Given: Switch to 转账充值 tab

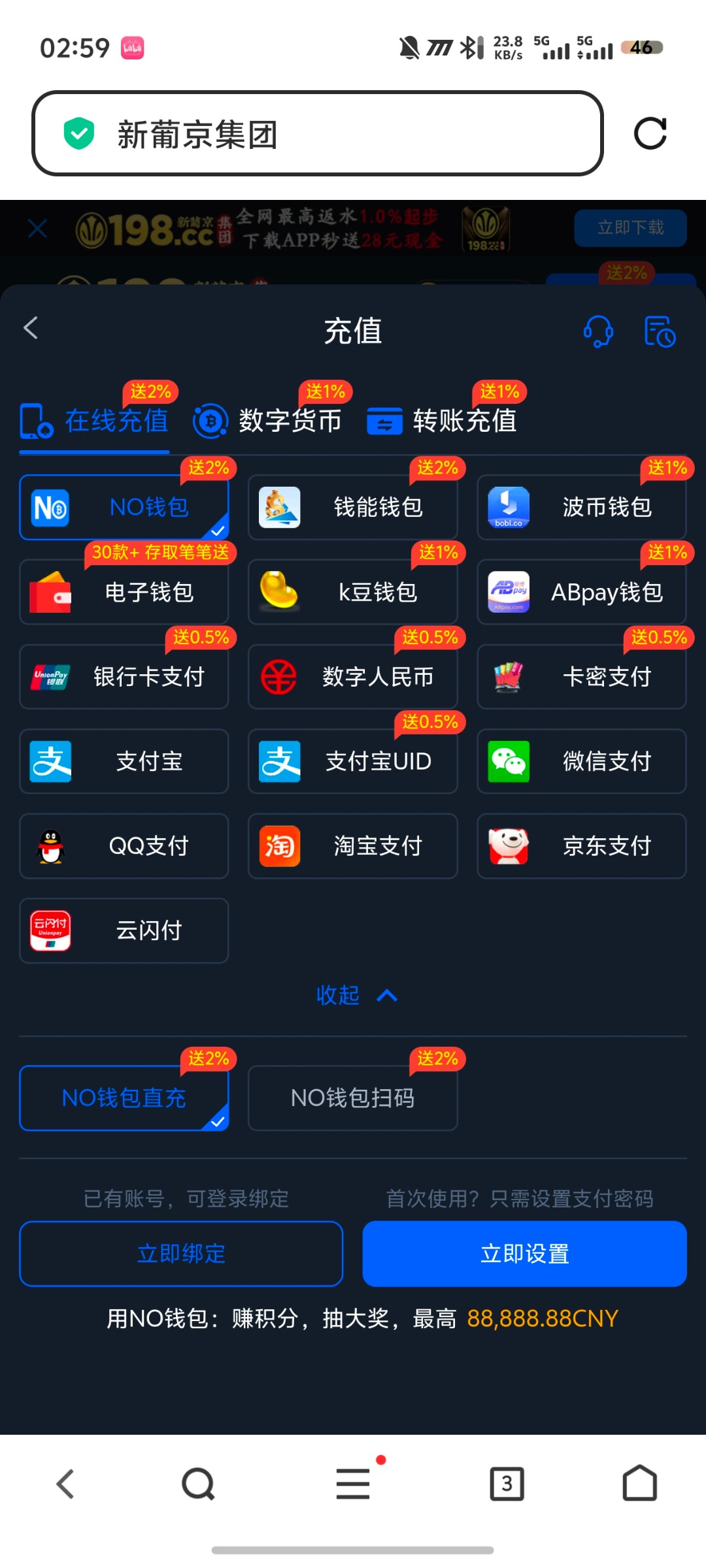Looking at the screenshot, I should pos(443,421).
